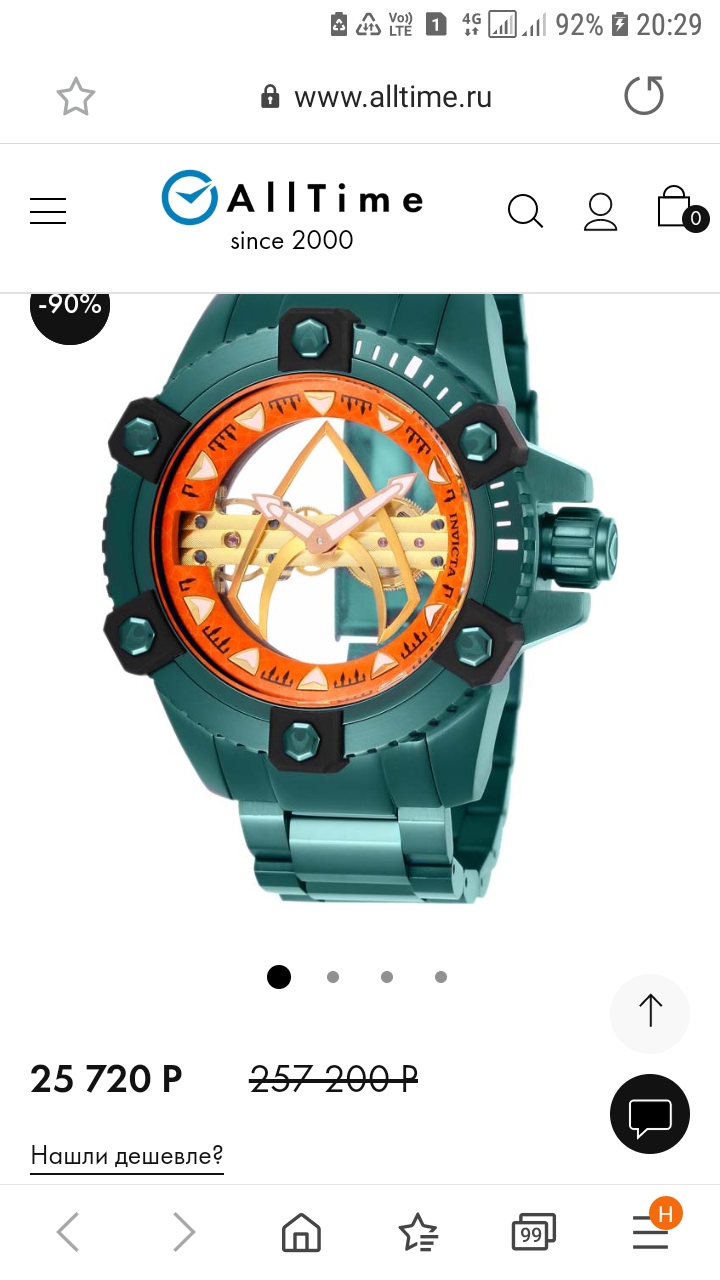Reload the page

pyautogui.click(x=643, y=97)
